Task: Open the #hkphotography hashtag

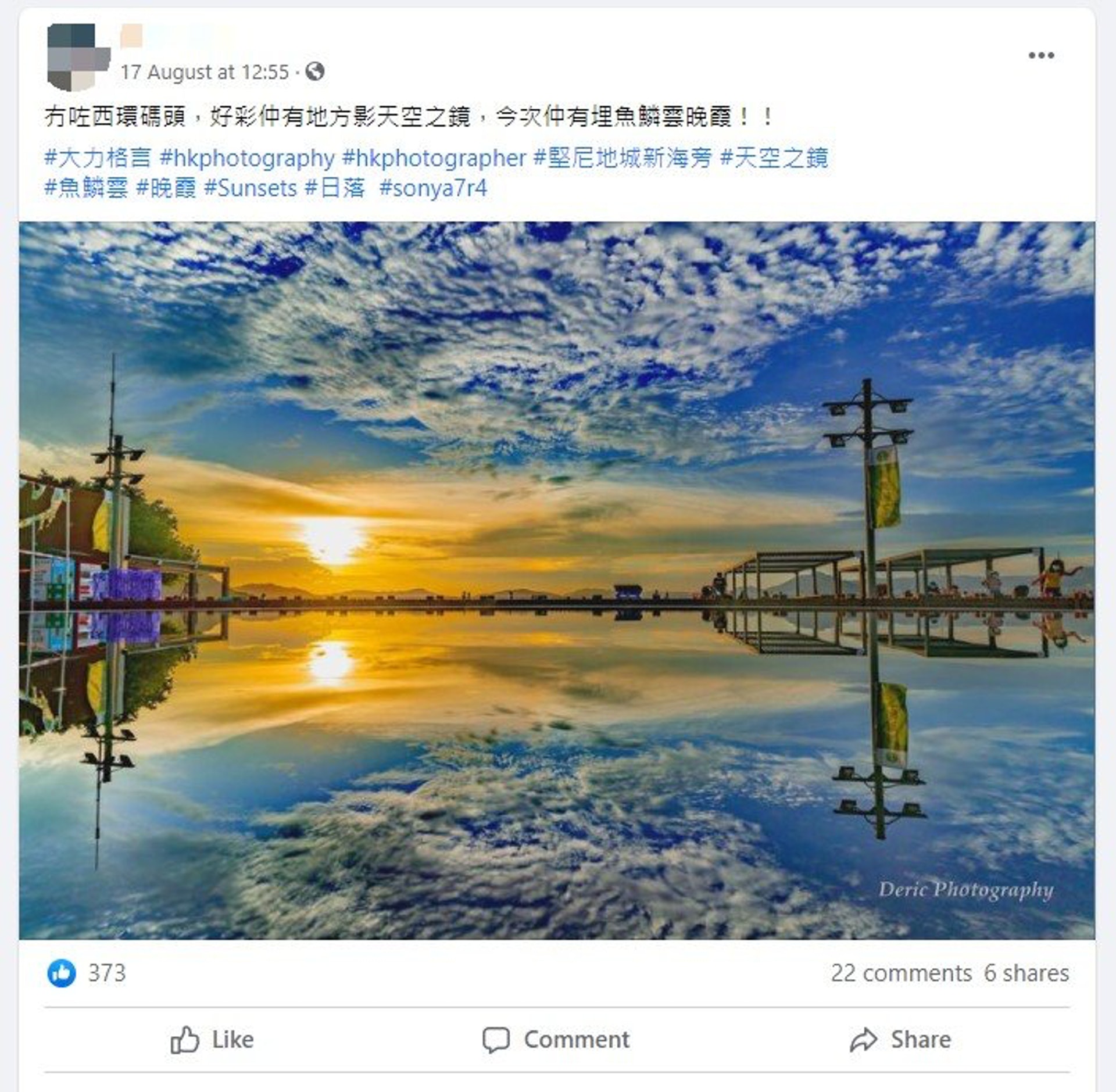Action: point(247,158)
